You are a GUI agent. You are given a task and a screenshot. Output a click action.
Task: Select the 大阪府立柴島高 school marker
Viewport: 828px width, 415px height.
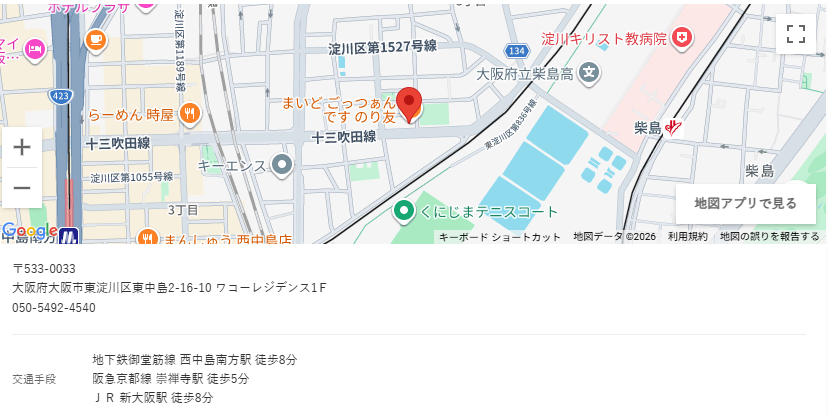(x=591, y=72)
